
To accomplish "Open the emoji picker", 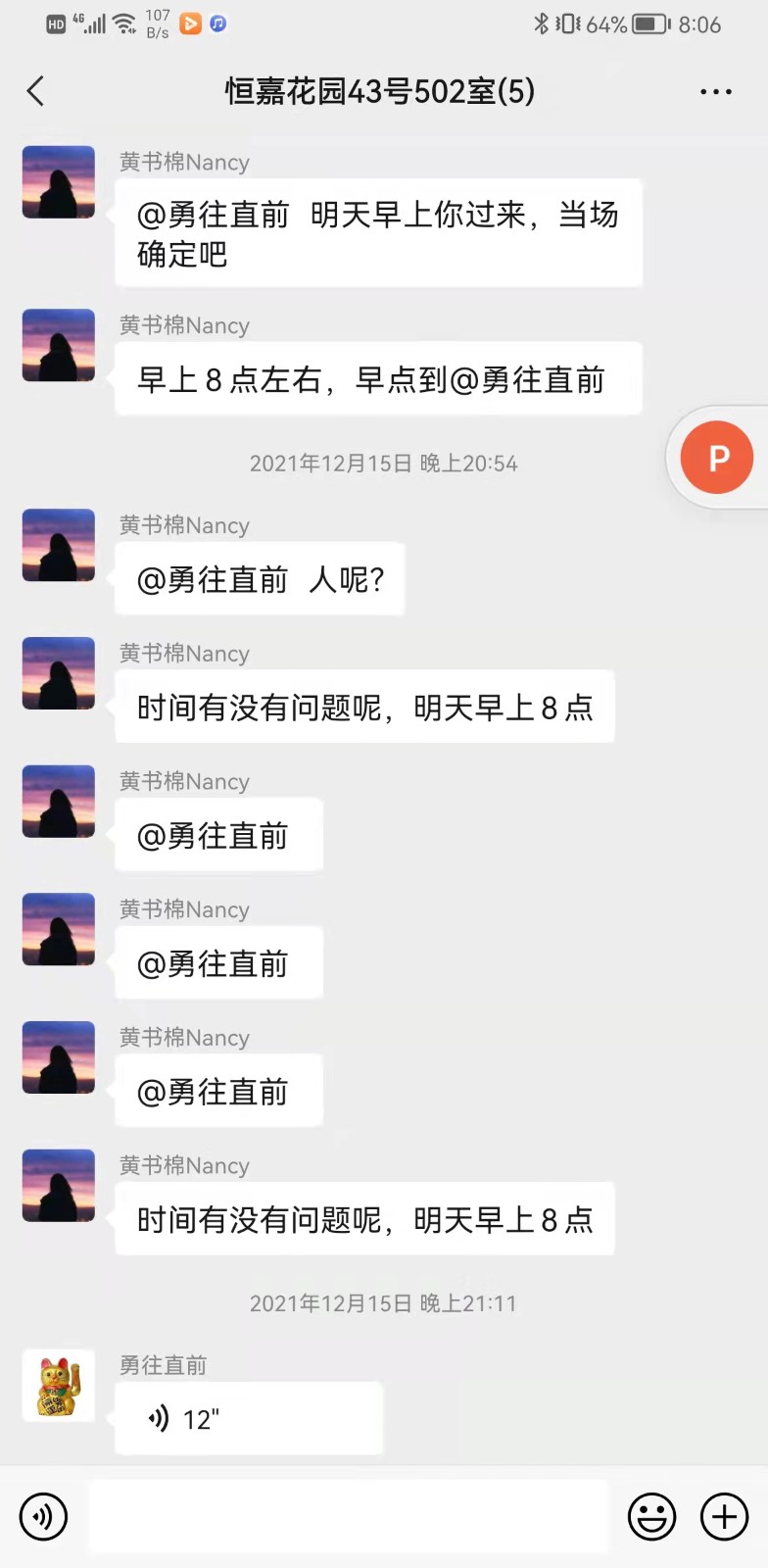I will click(x=651, y=1517).
